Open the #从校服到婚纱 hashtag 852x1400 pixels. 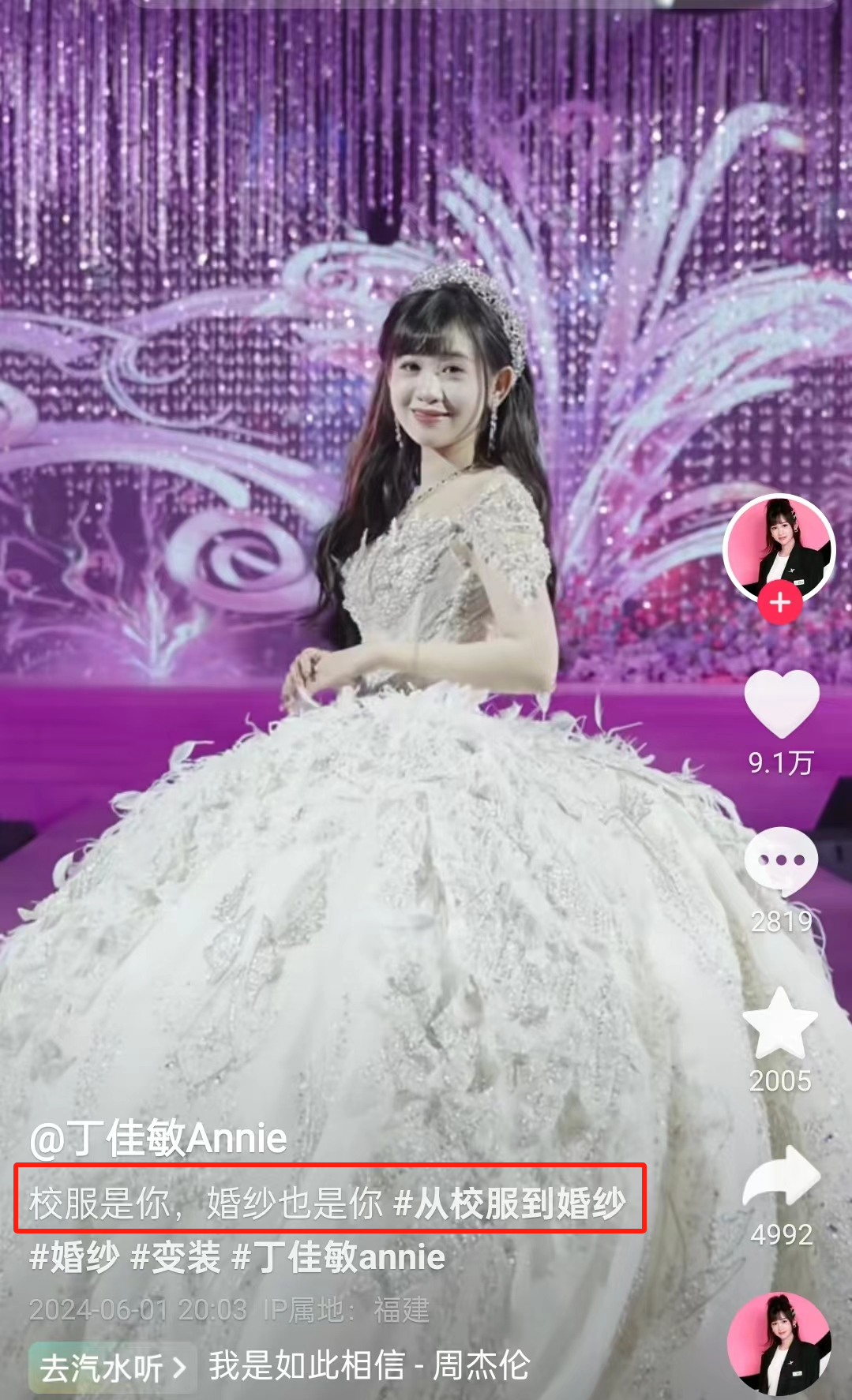(x=509, y=1204)
